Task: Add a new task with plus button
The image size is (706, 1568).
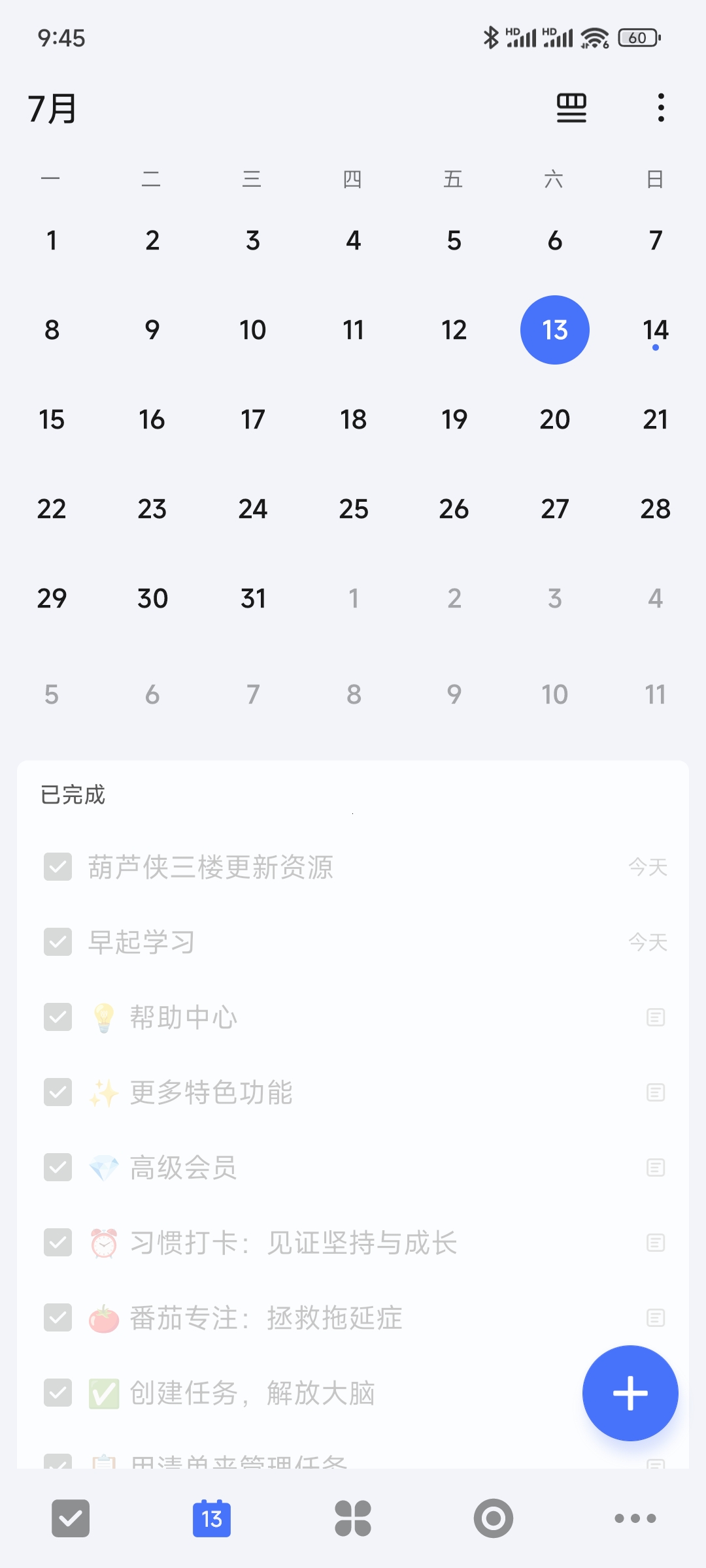Action: click(x=630, y=1393)
